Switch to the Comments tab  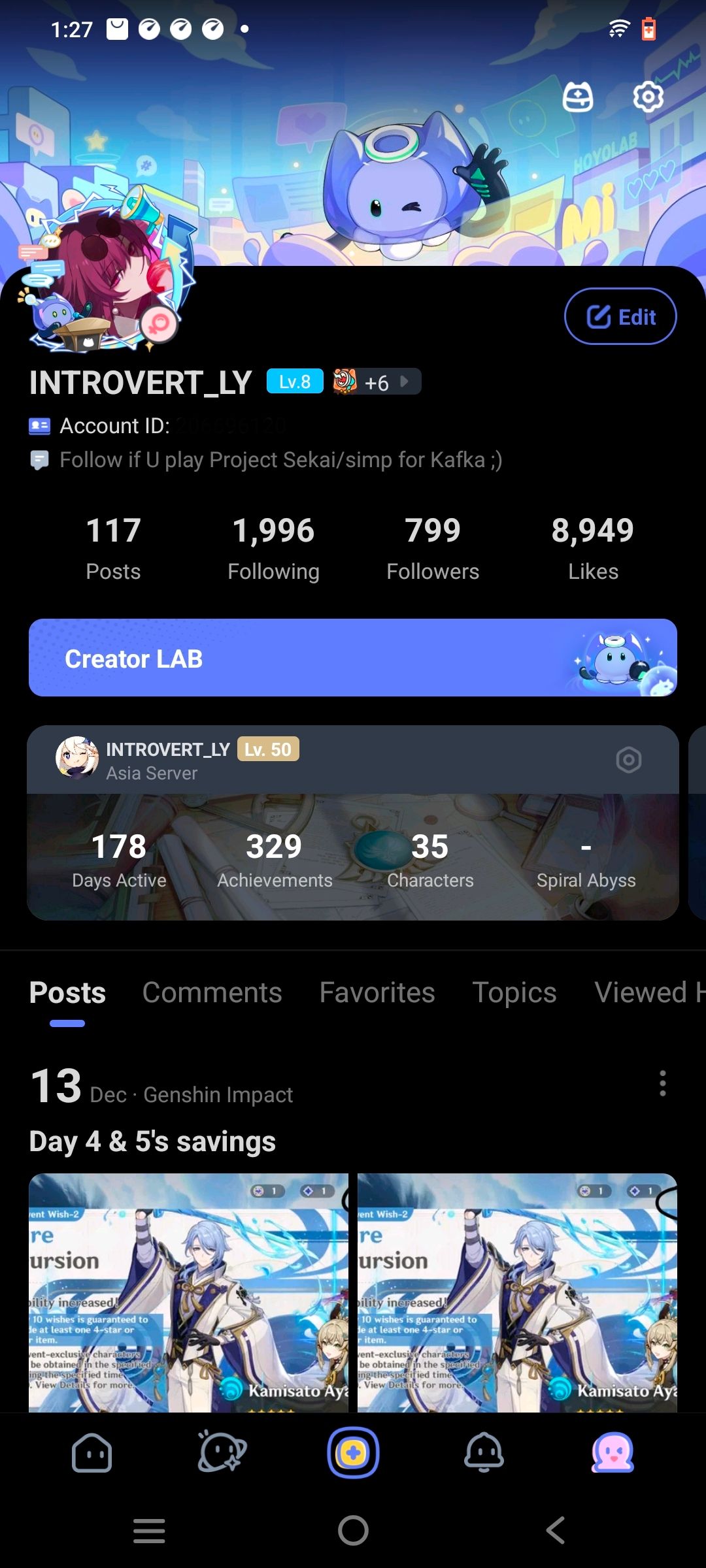212,992
